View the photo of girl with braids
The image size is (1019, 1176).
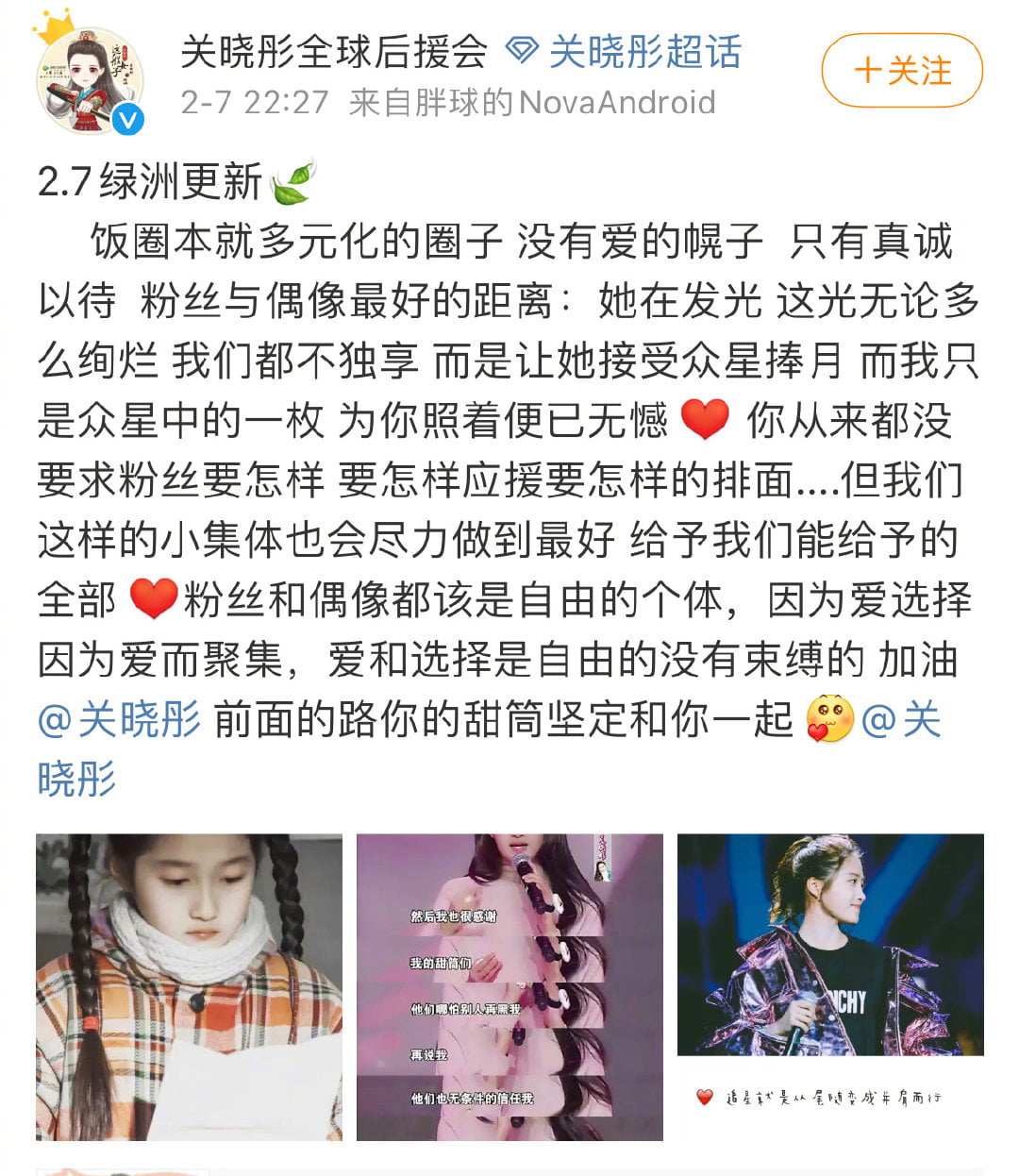point(189,986)
